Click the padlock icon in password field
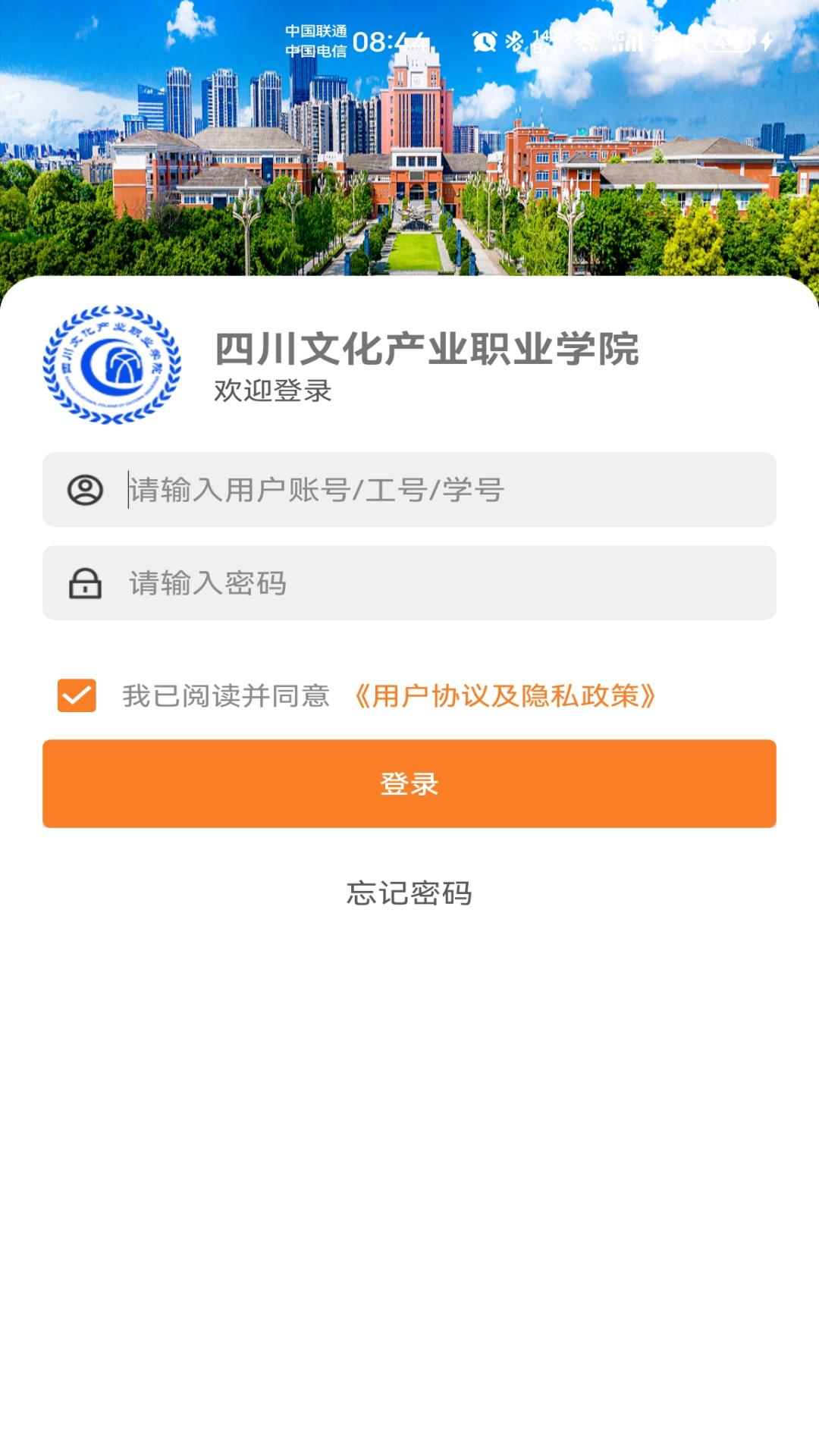The width and height of the screenshot is (819, 1456). [86, 585]
